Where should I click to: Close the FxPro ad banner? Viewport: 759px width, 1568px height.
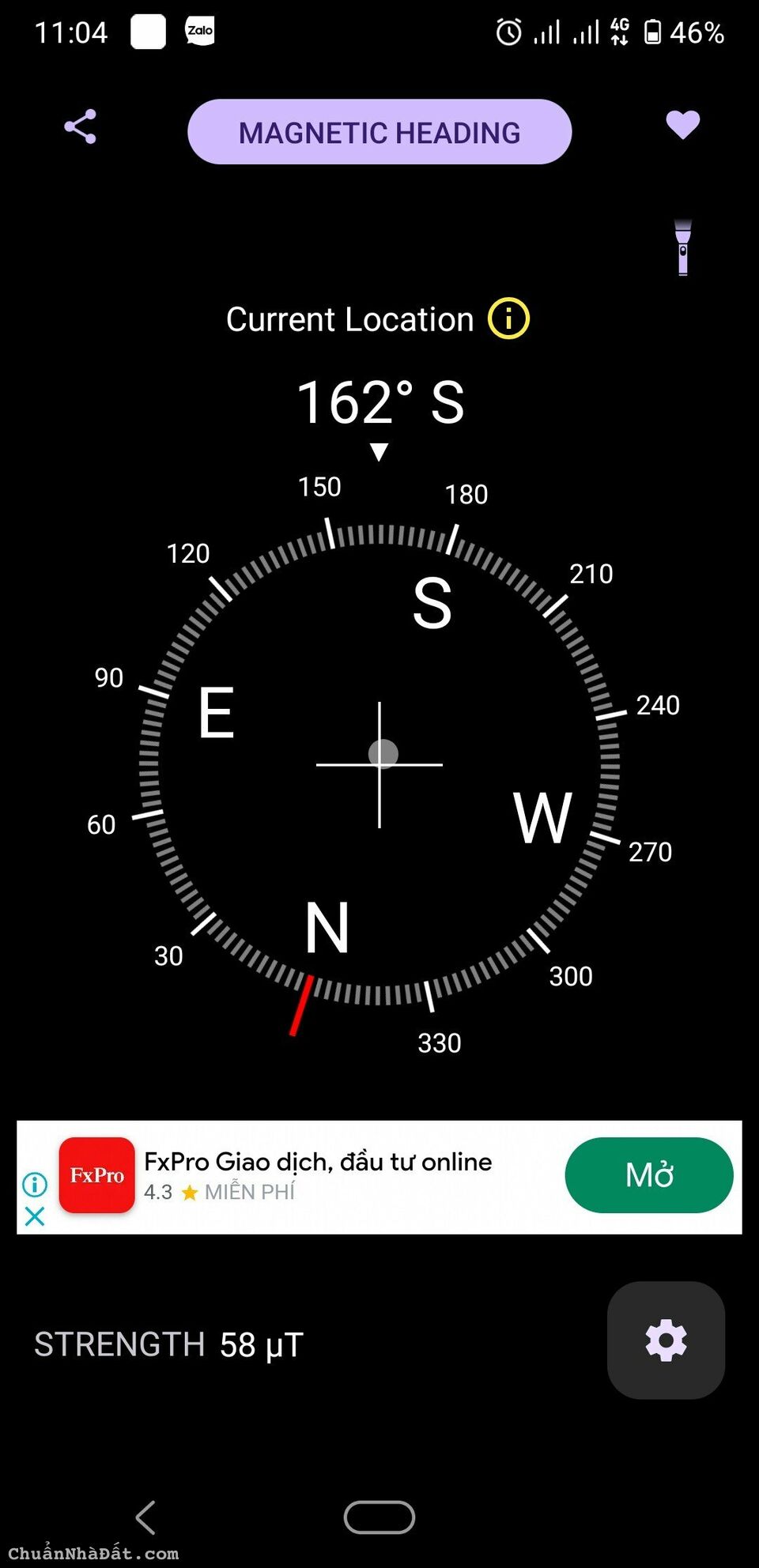[35, 1216]
